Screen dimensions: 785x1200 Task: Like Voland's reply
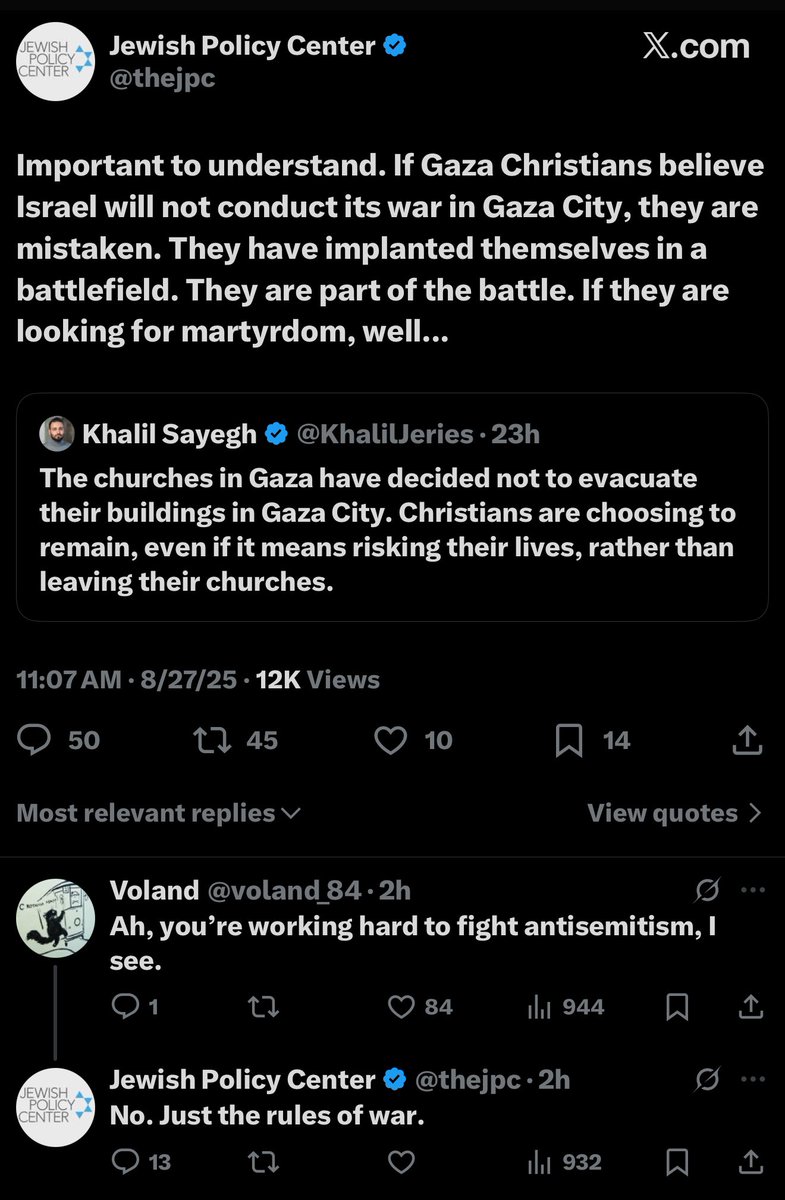[401, 1007]
